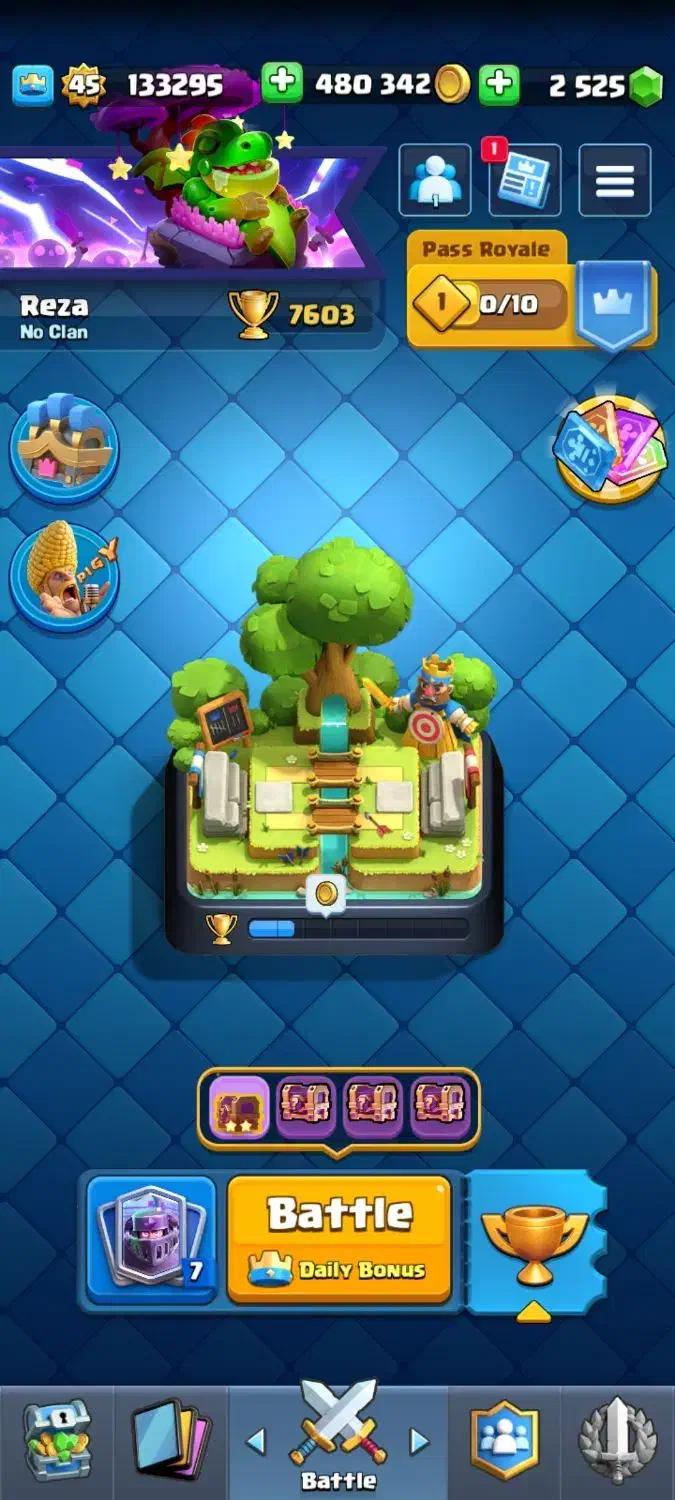Switch to the Shop chest tab
Viewport: 675px width, 1500px height.
(x=57, y=1440)
